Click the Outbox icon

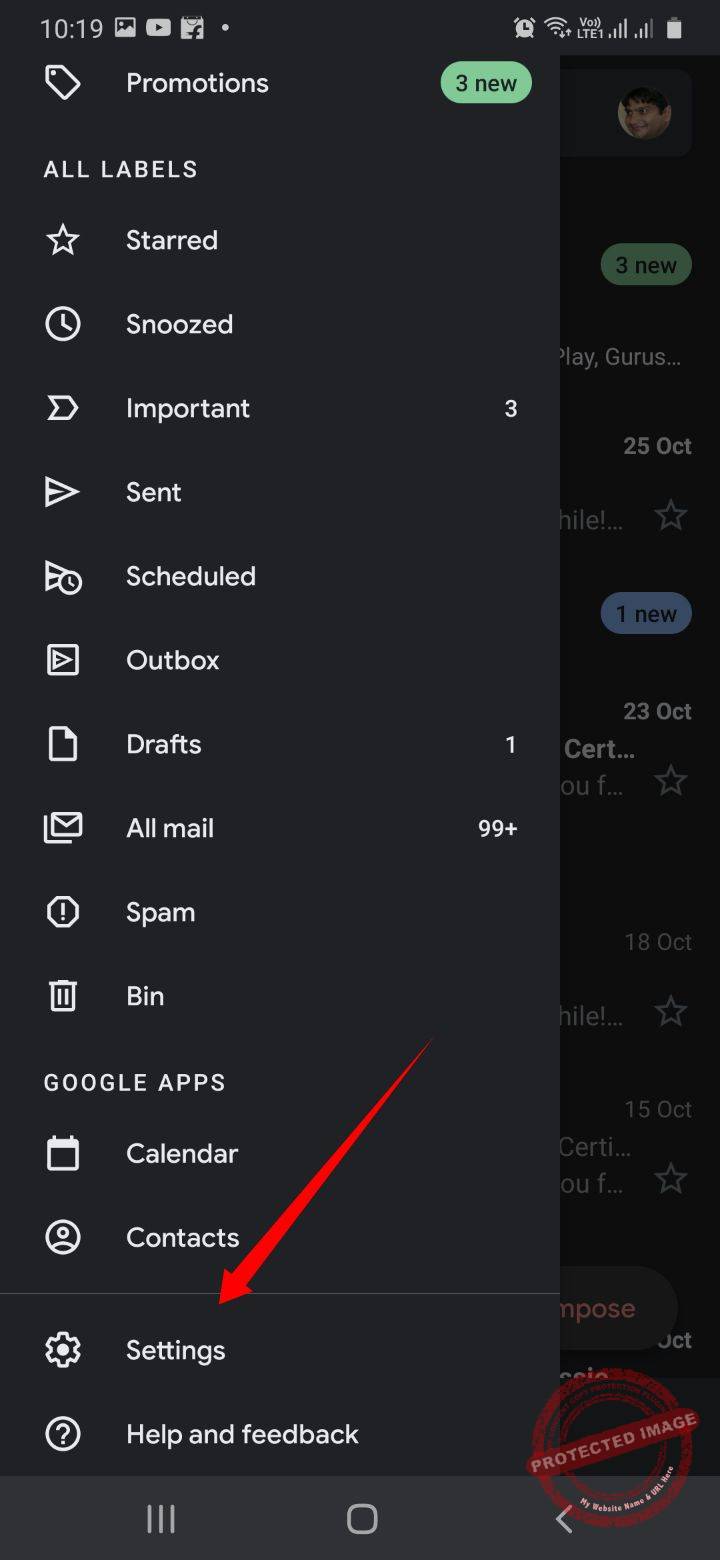tap(62, 659)
